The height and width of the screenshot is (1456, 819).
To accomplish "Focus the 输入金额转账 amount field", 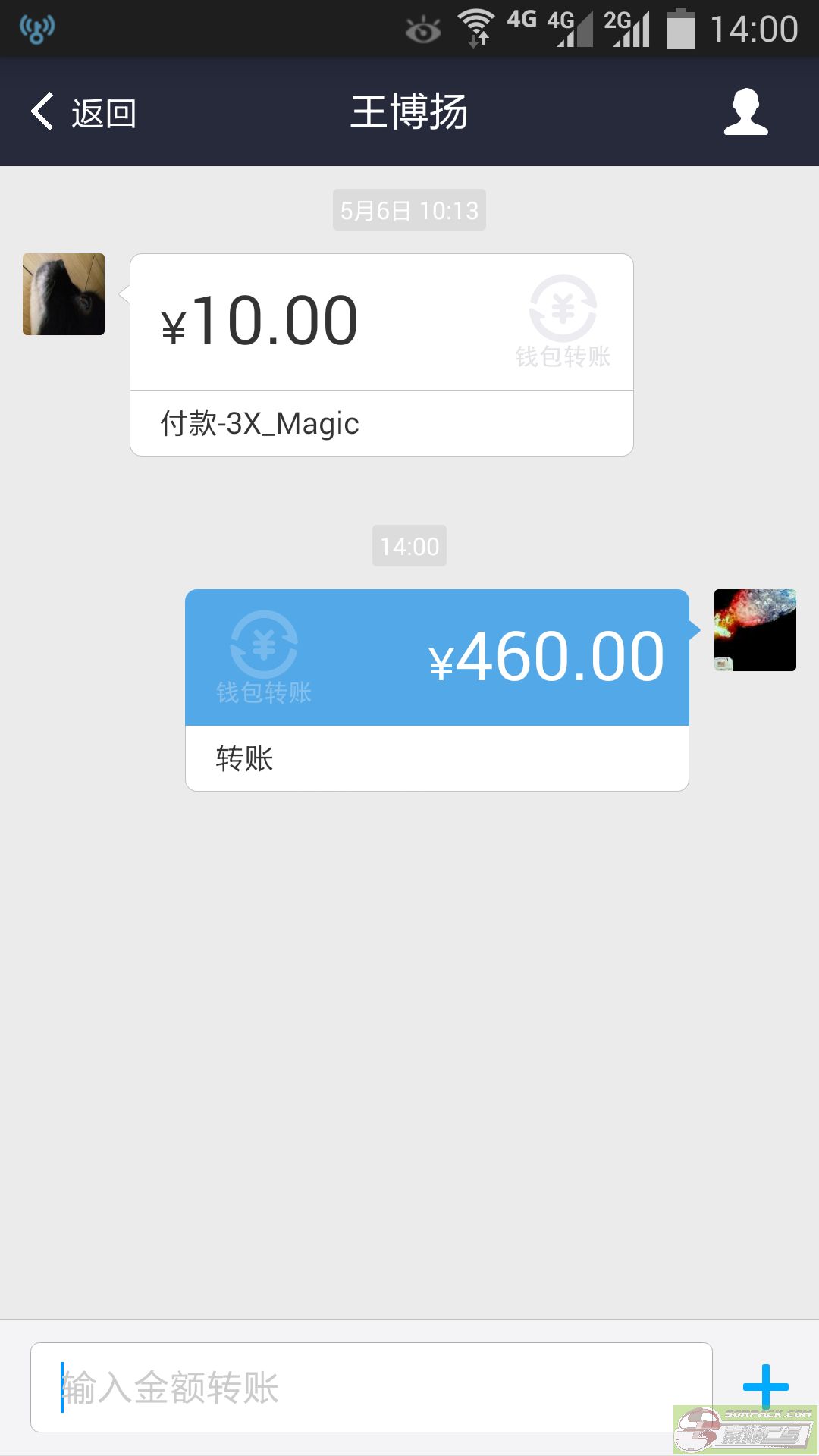I will coord(372,1387).
